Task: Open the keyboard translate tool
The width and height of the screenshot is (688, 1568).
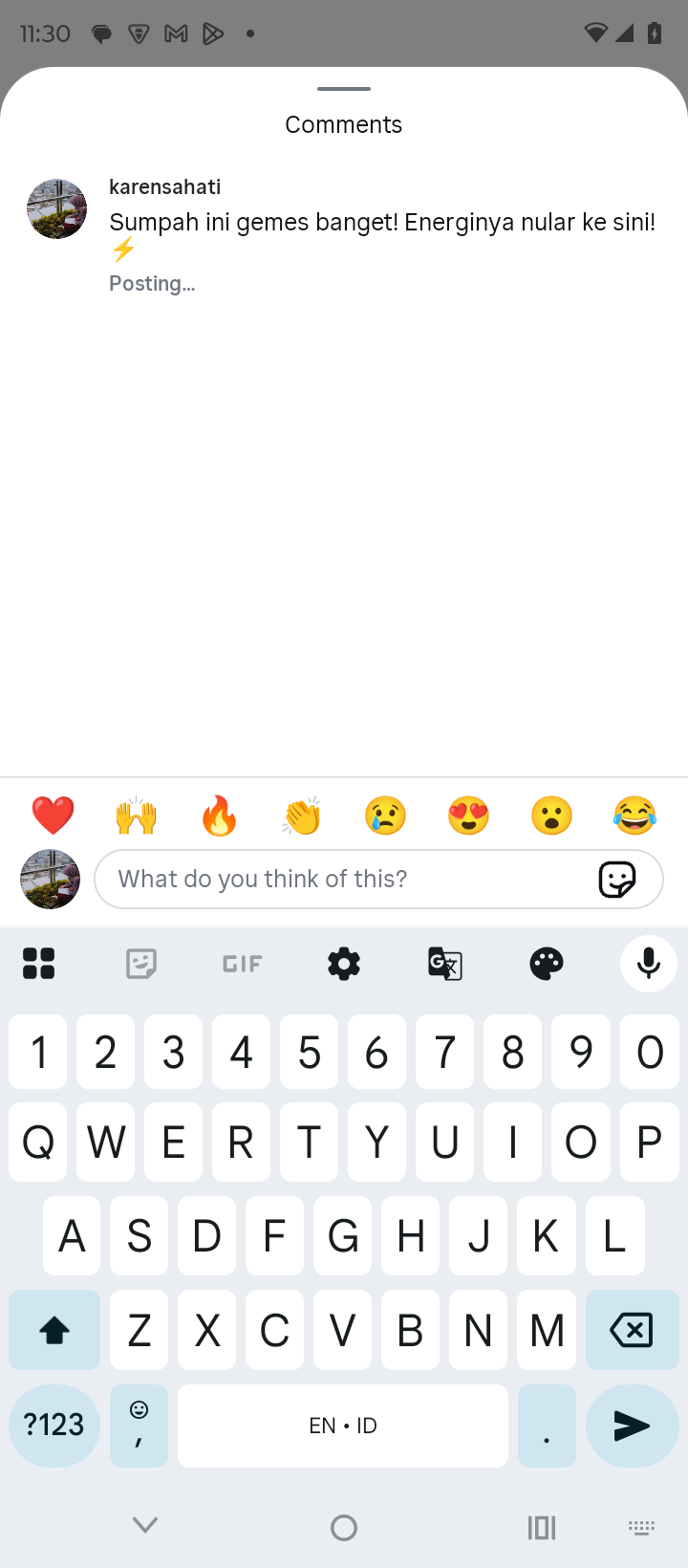Action: tap(445, 964)
